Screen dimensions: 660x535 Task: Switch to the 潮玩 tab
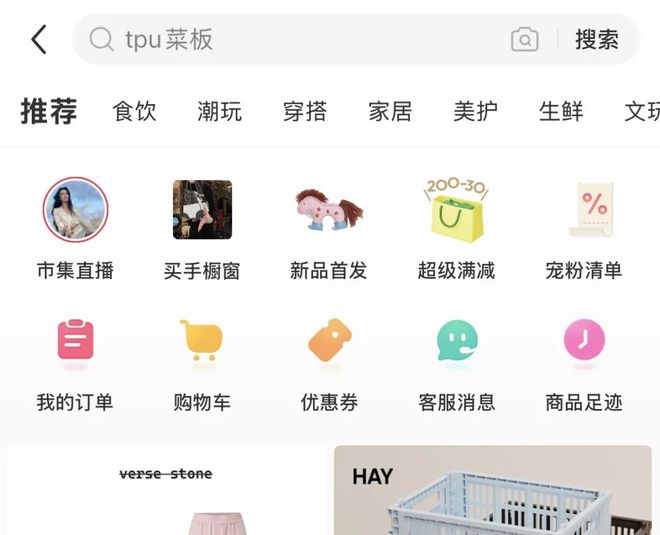[x=219, y=112]
